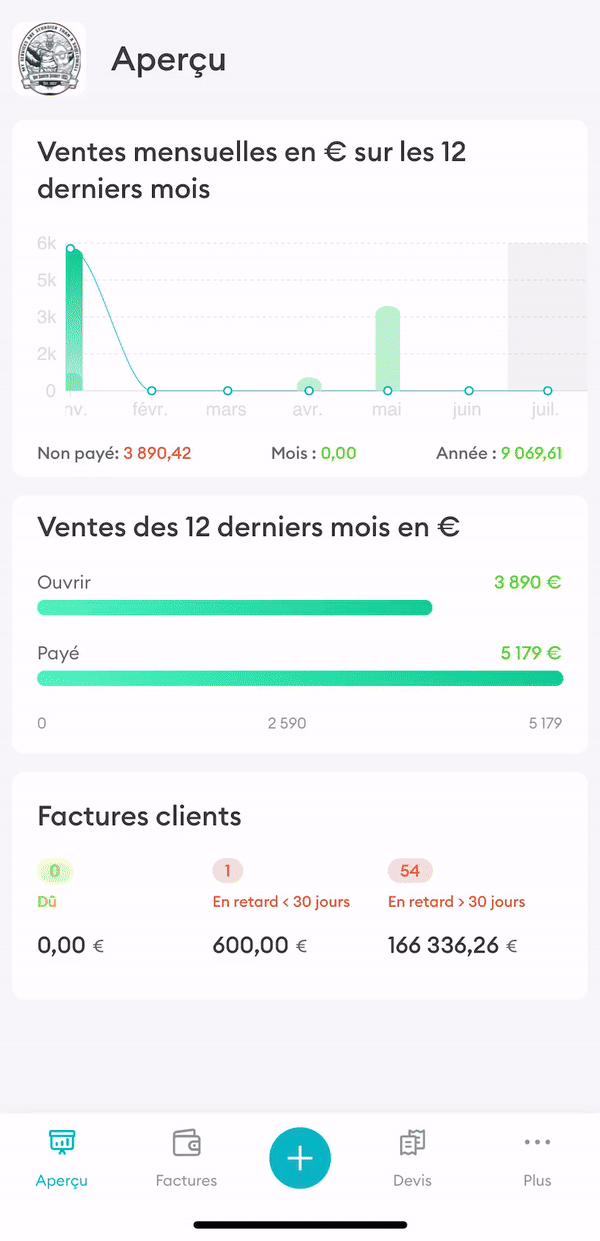The image size is (600, 1241).
Task: Open the Plus menu tab
Action: tap(537, 1158)
